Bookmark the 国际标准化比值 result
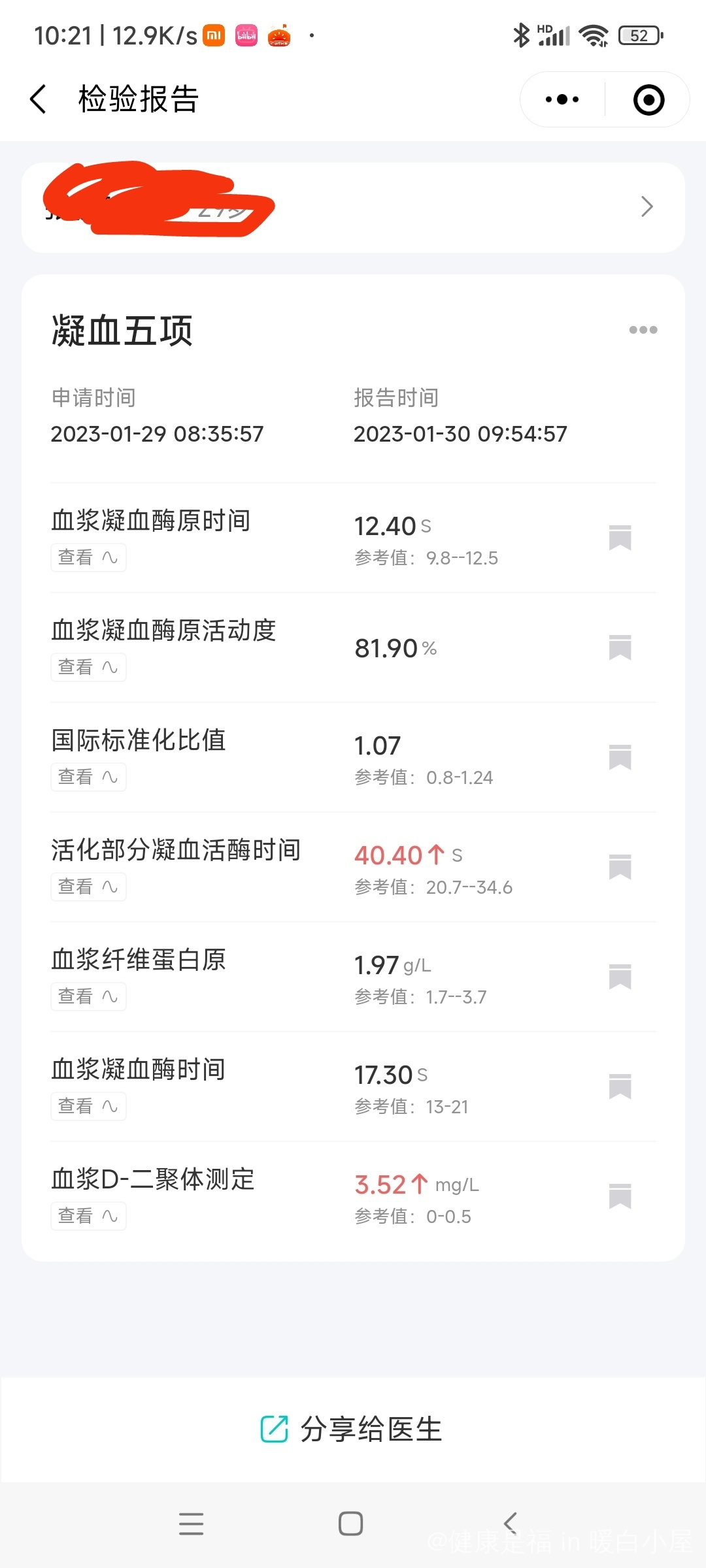 pos(620,757)
